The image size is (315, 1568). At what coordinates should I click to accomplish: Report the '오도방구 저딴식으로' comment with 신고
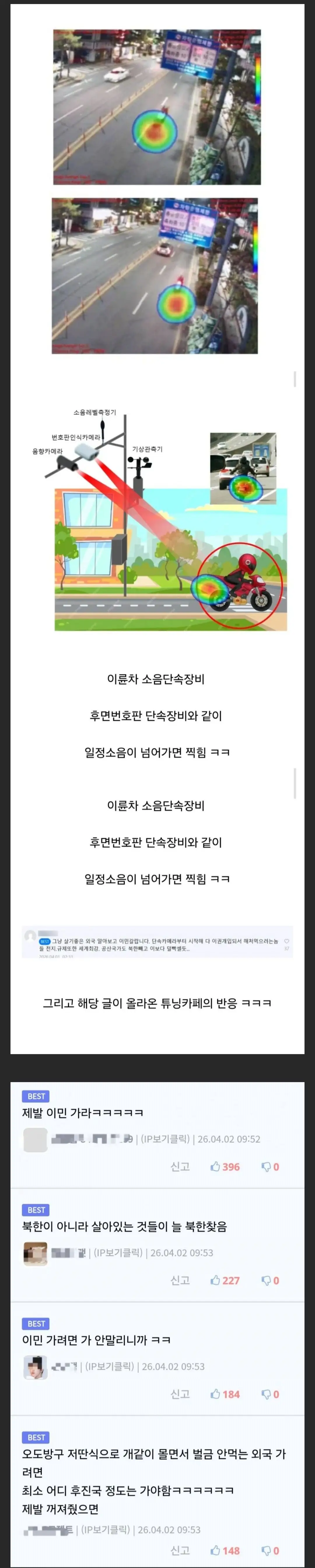(x=180, y=1550)
